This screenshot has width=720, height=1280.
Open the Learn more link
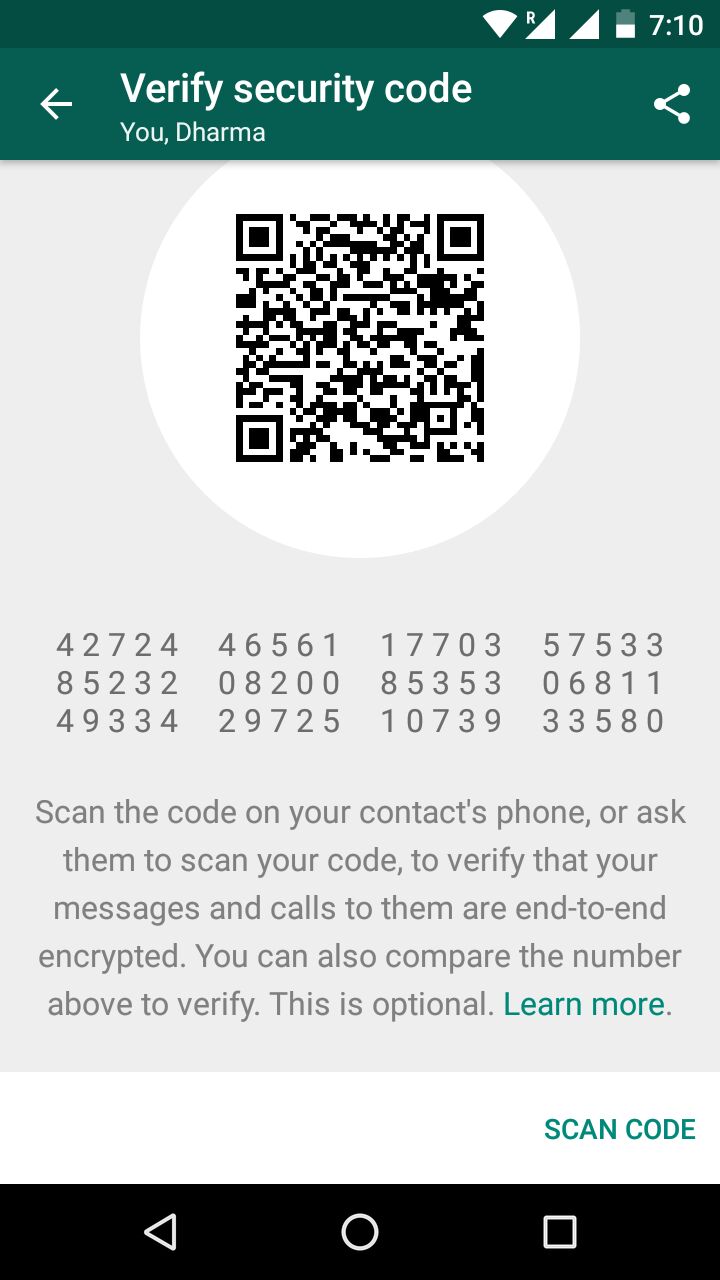[x=584, y=1004]
